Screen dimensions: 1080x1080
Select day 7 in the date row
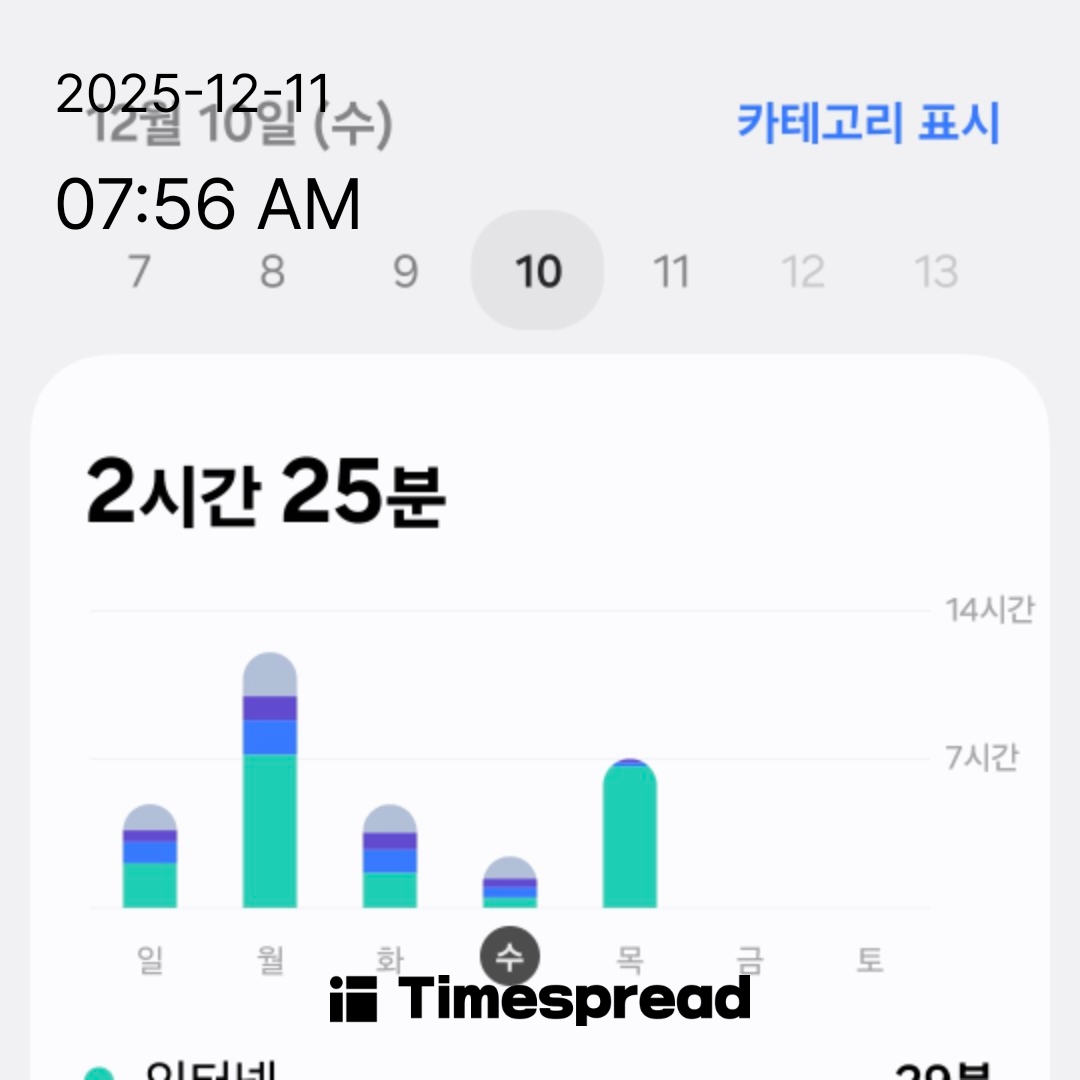coord(140,271)
